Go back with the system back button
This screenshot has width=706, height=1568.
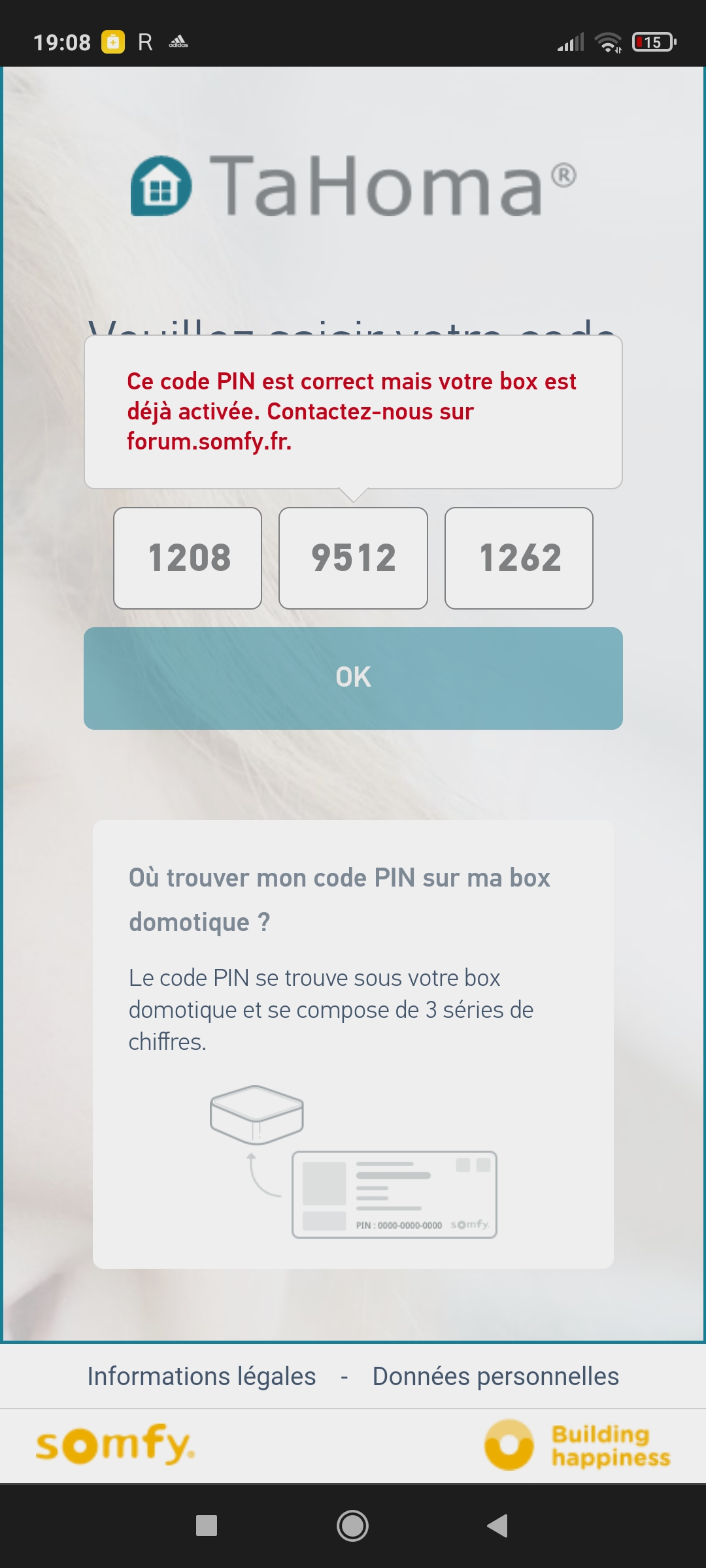click(x=498, y=1526)
